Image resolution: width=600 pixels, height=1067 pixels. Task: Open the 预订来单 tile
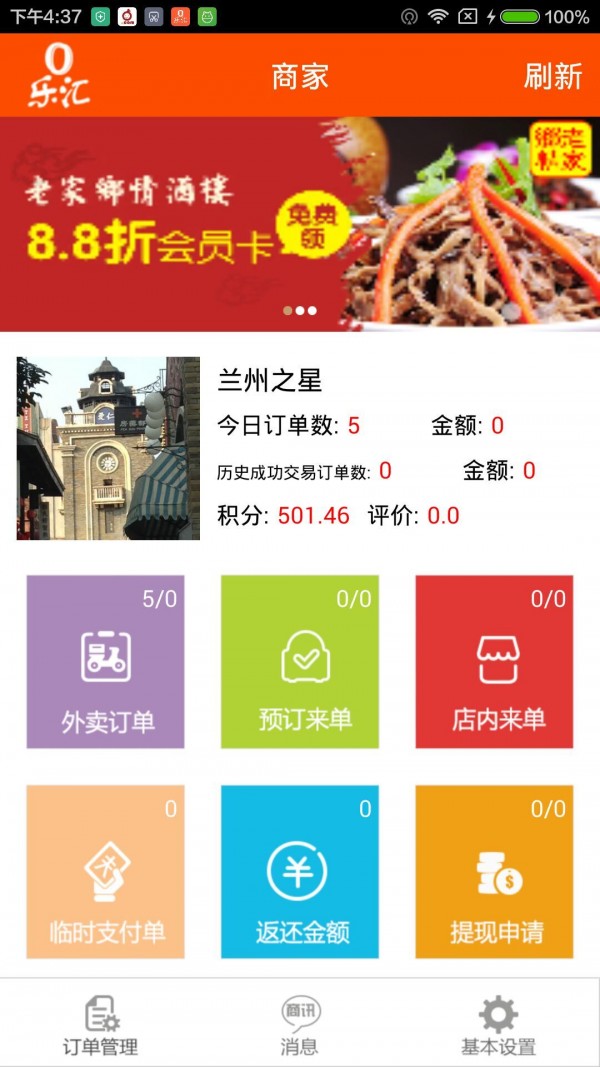tap(300, 662)
